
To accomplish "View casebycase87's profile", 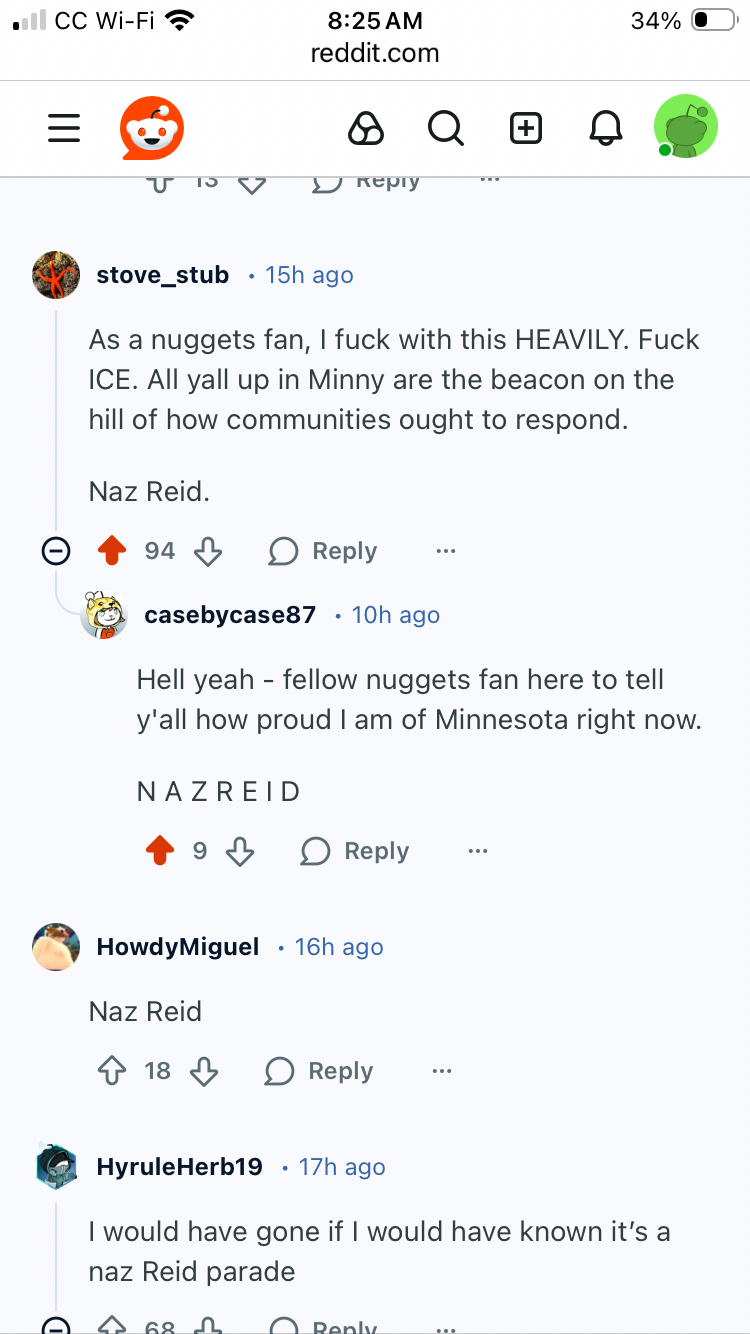I will click(230, 615).
